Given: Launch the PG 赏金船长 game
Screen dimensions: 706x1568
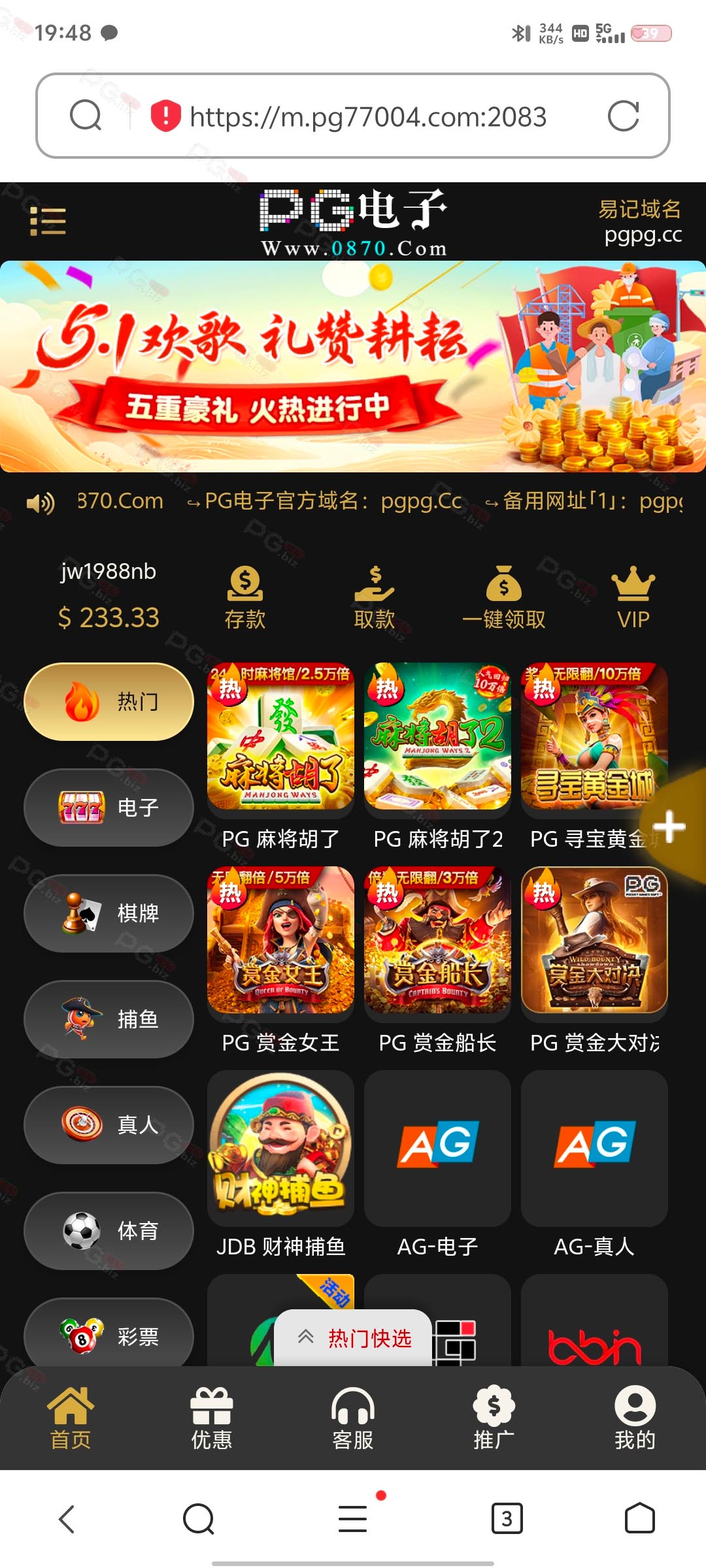Looking at the screenshot, I should pos(437,960).
